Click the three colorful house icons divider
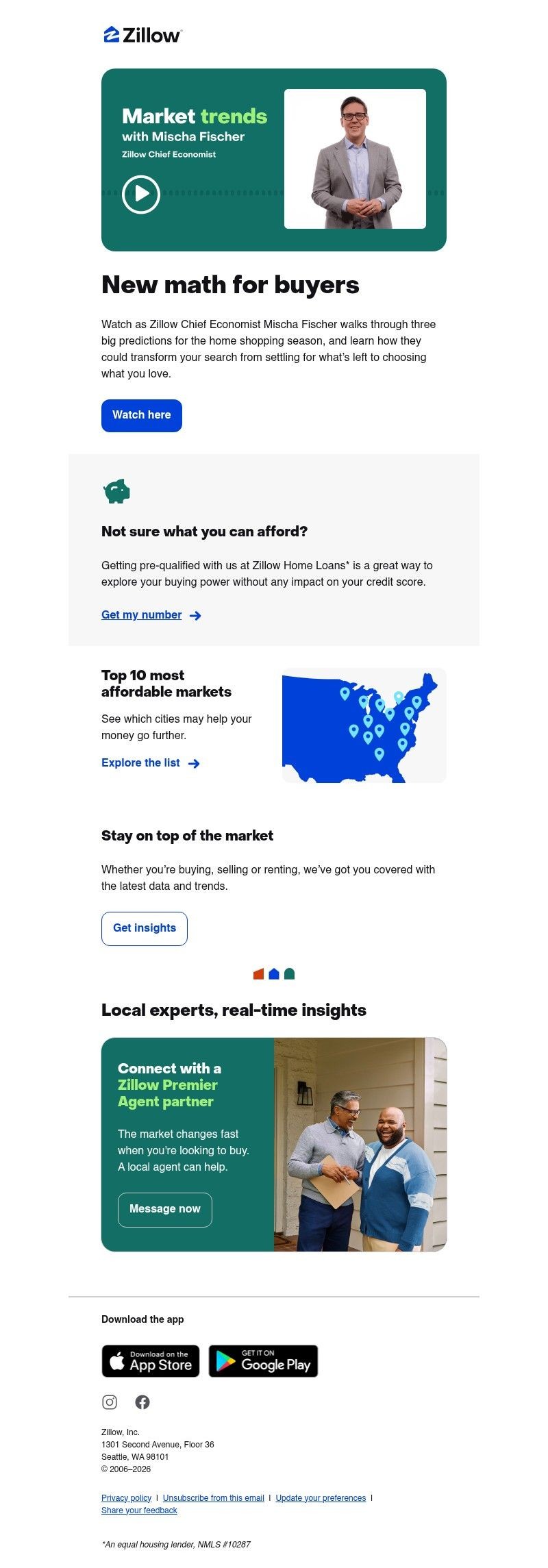 tap(273, 973)
